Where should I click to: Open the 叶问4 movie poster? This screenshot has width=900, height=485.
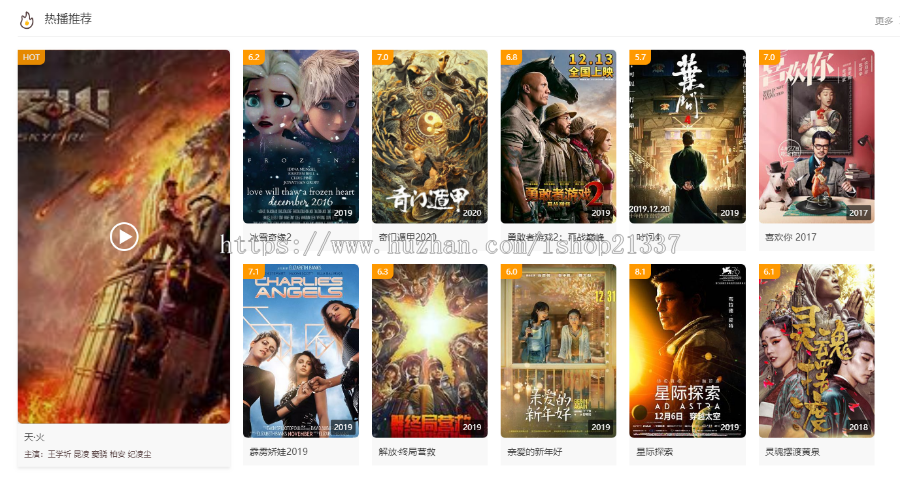tap(687, 136)
